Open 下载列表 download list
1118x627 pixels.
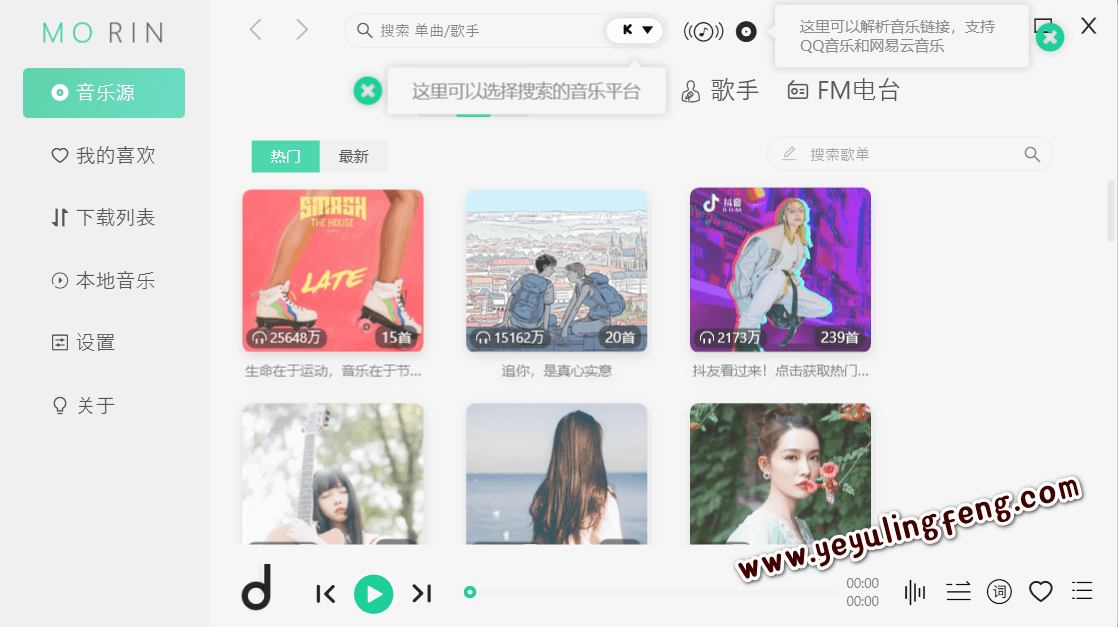coord(104,218)
